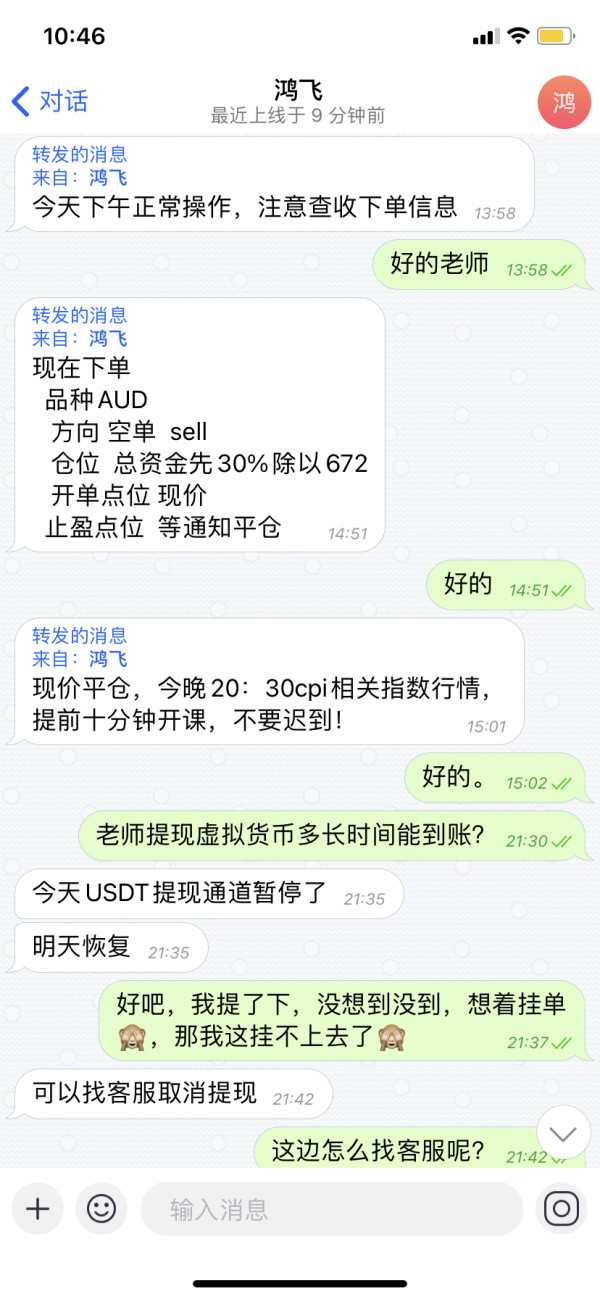600x1299 pixels.
Task: Open 鸿飞's profile avatar
Action: click(563, 102)
